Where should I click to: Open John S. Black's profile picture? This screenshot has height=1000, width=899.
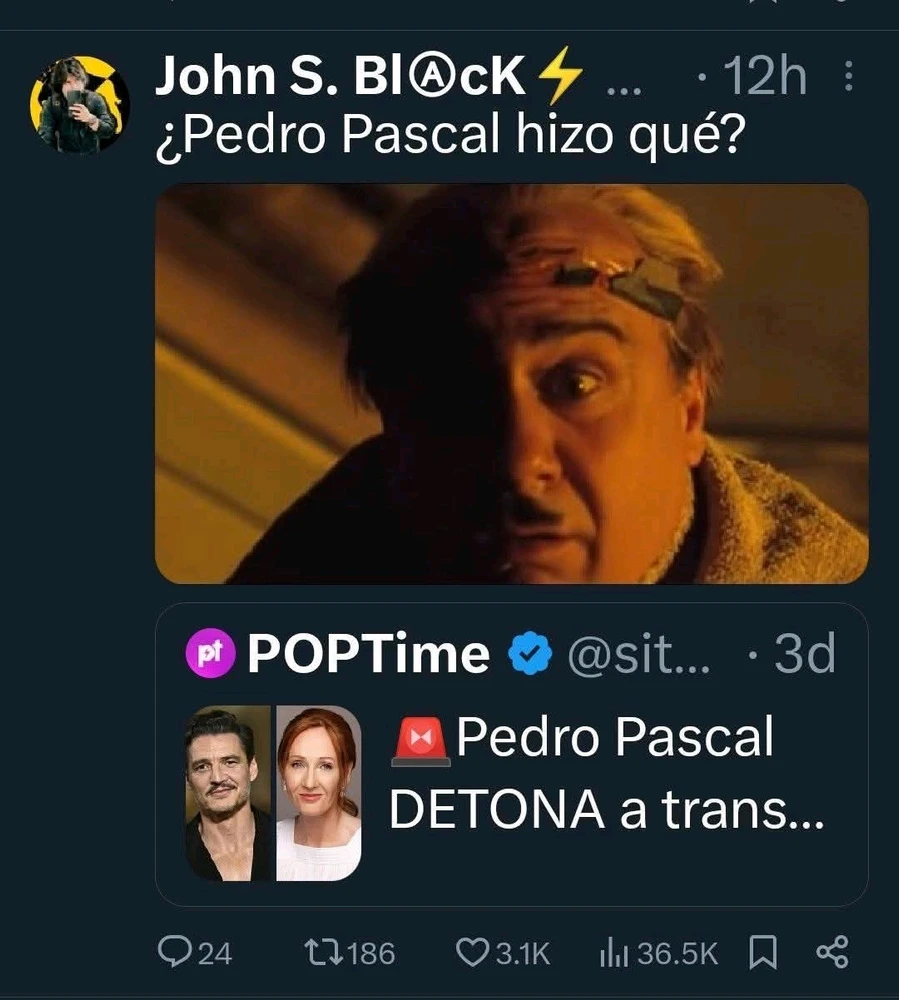pos(79,104)
